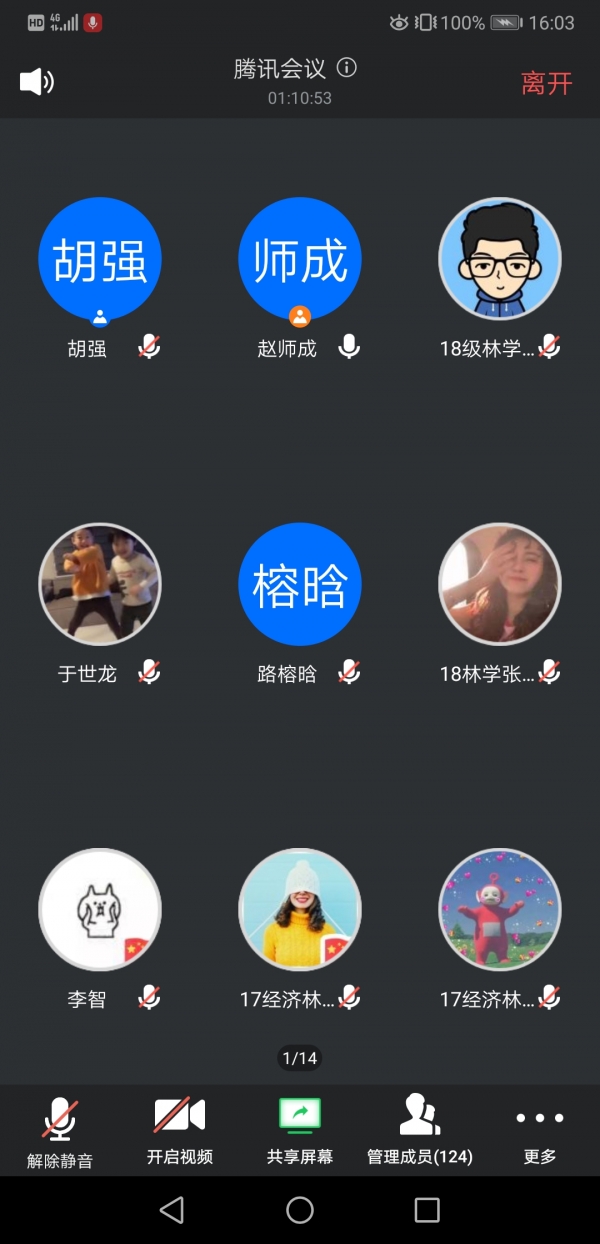Open meeting info next to 腾讯会议
600x1244 pixels.
click(347, 68)
